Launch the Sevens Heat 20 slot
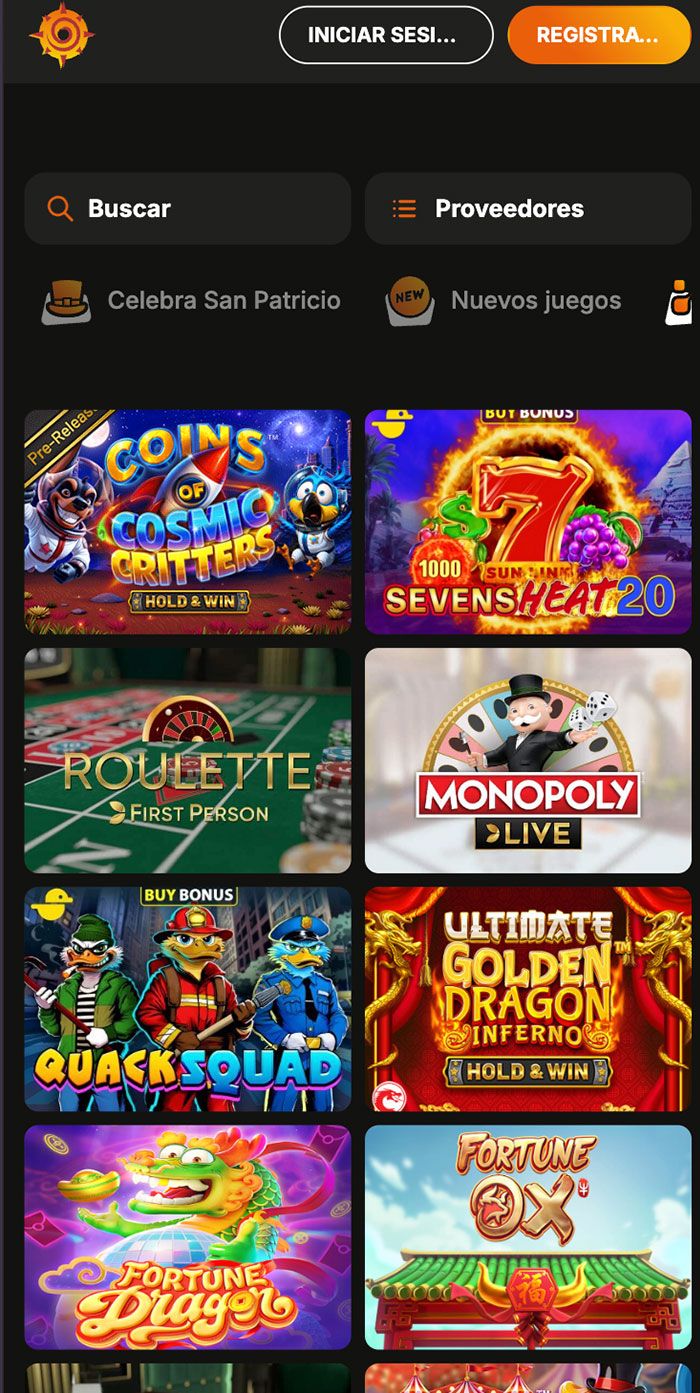700x1393 pixels. pos(527,521)
